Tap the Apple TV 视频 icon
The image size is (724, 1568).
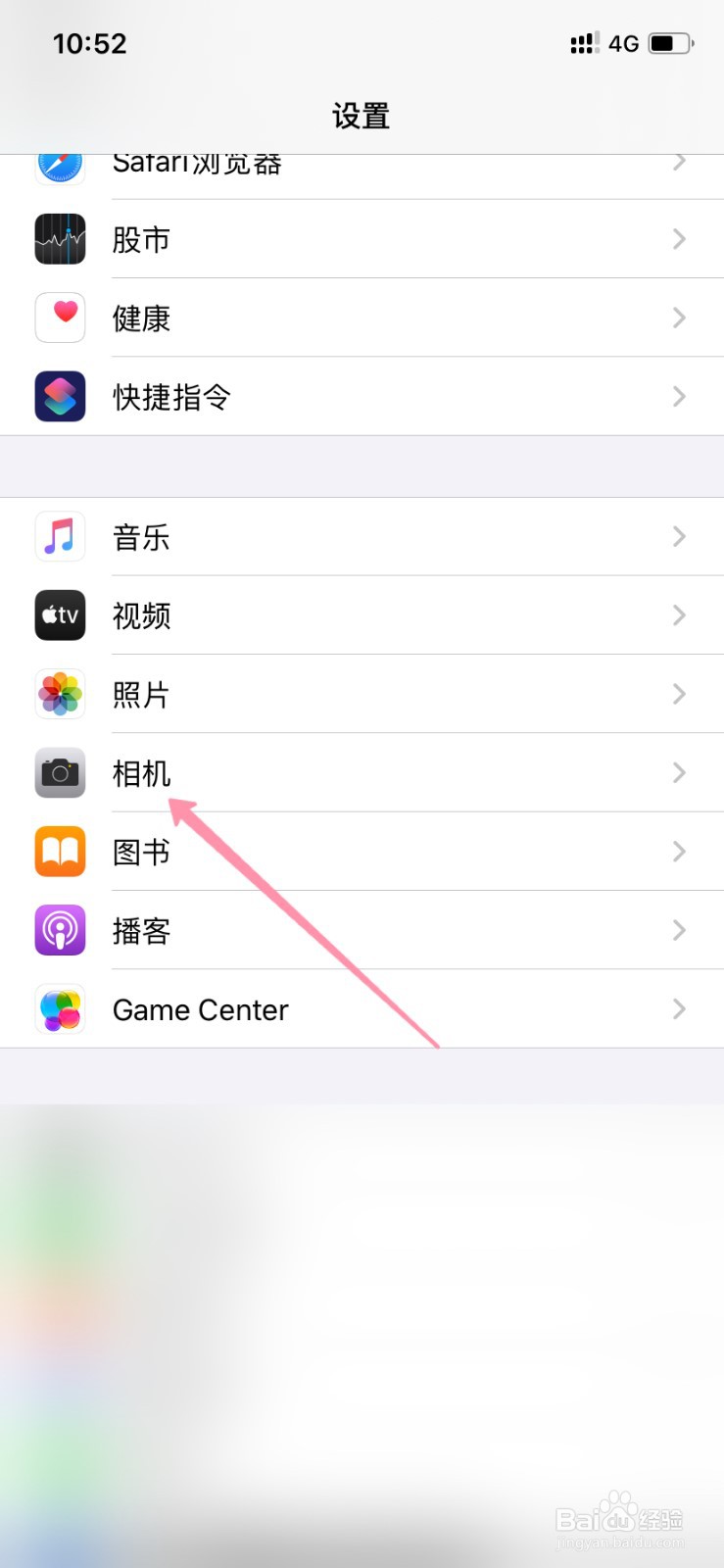59,615
